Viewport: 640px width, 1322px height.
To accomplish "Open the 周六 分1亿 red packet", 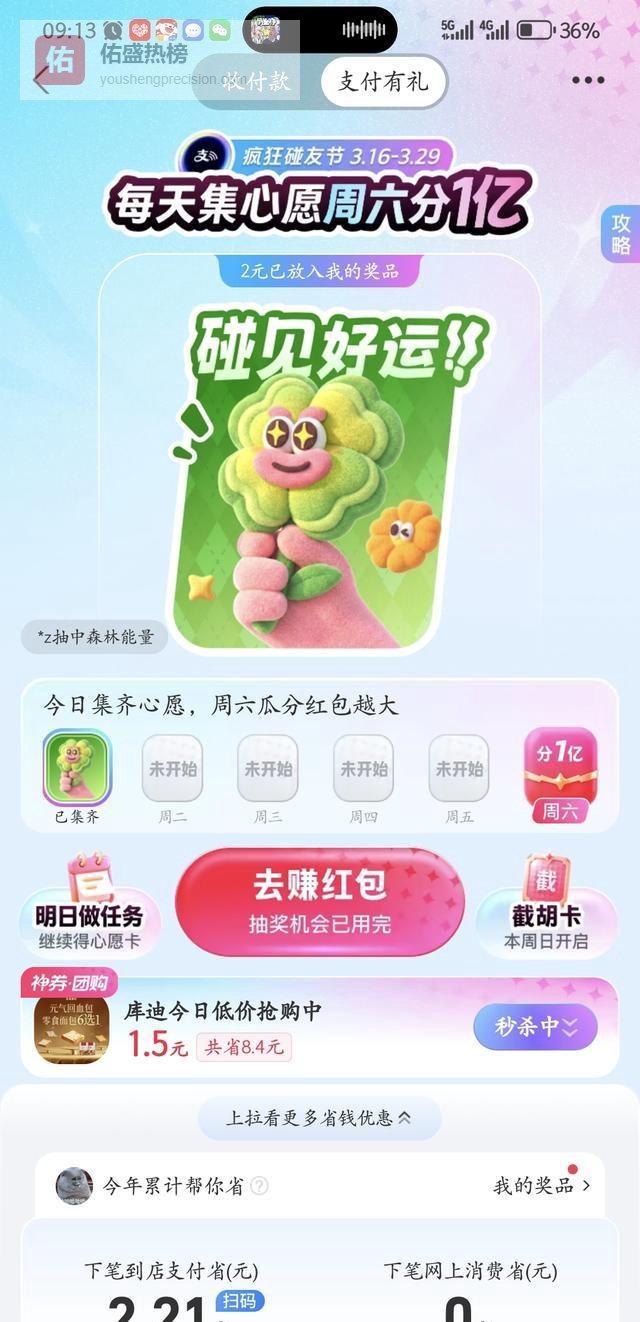I will (560, 773).
